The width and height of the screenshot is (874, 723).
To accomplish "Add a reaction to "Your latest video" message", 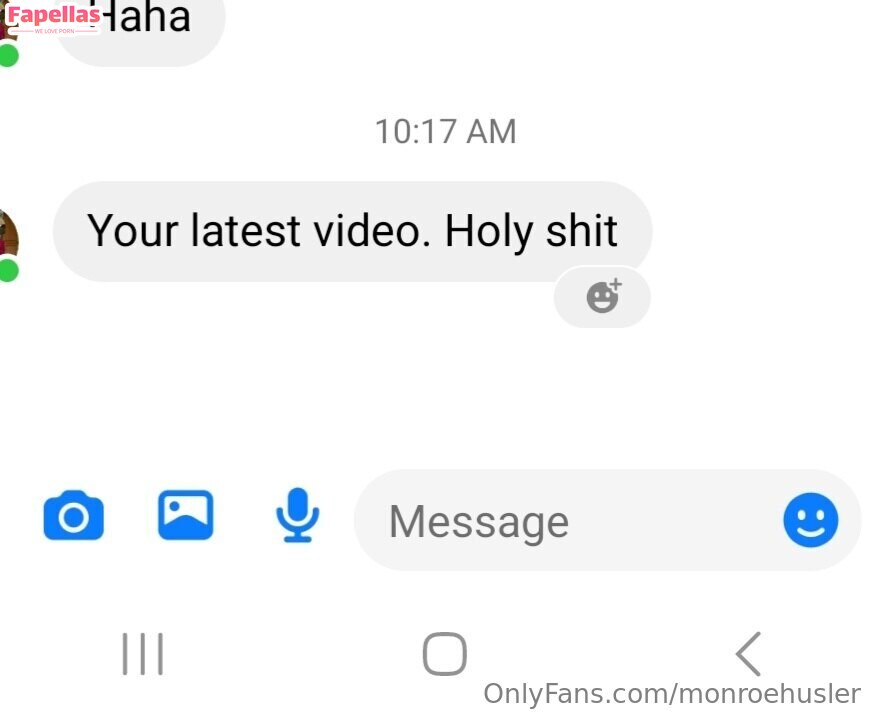I will click(x=603, y=297).
